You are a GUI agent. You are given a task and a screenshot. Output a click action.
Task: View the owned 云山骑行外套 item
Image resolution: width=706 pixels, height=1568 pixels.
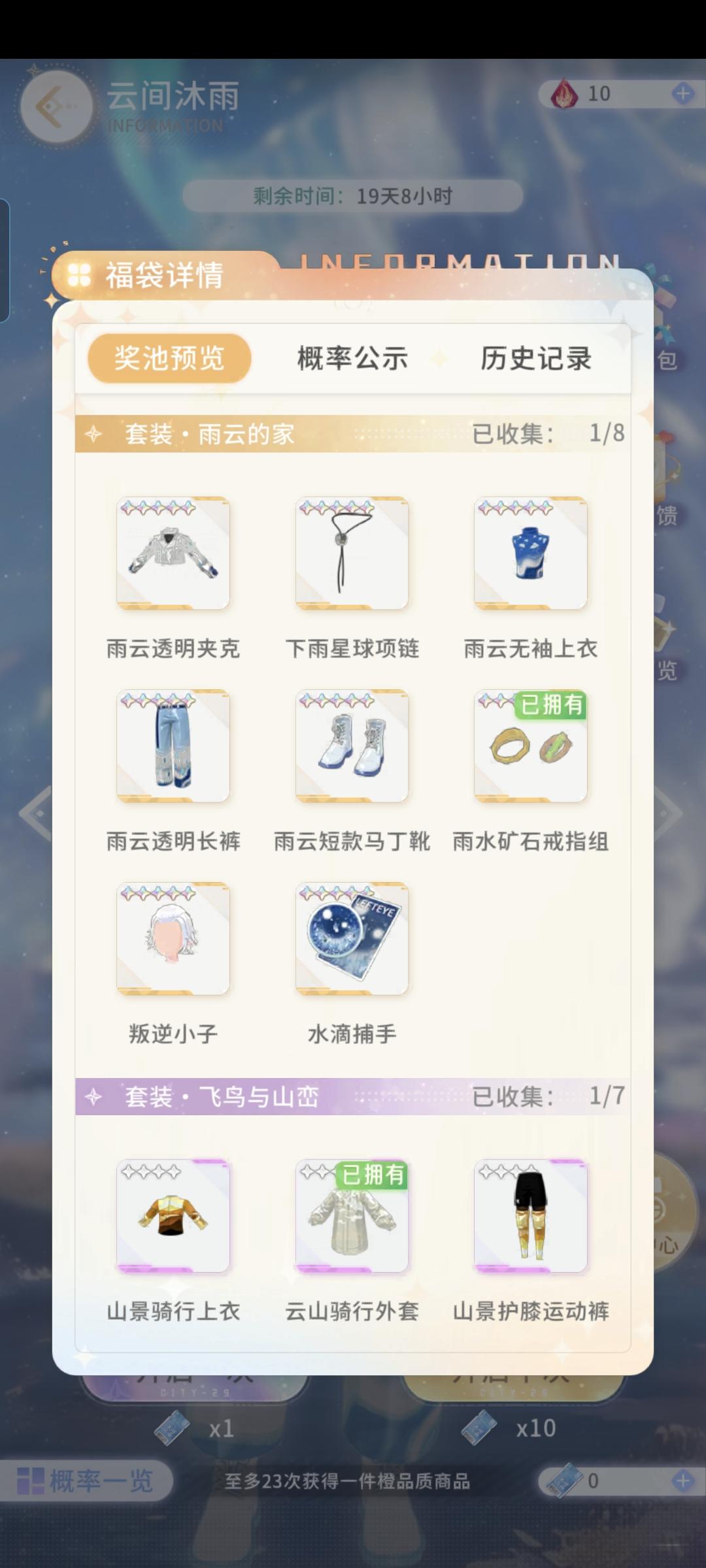352,1215
